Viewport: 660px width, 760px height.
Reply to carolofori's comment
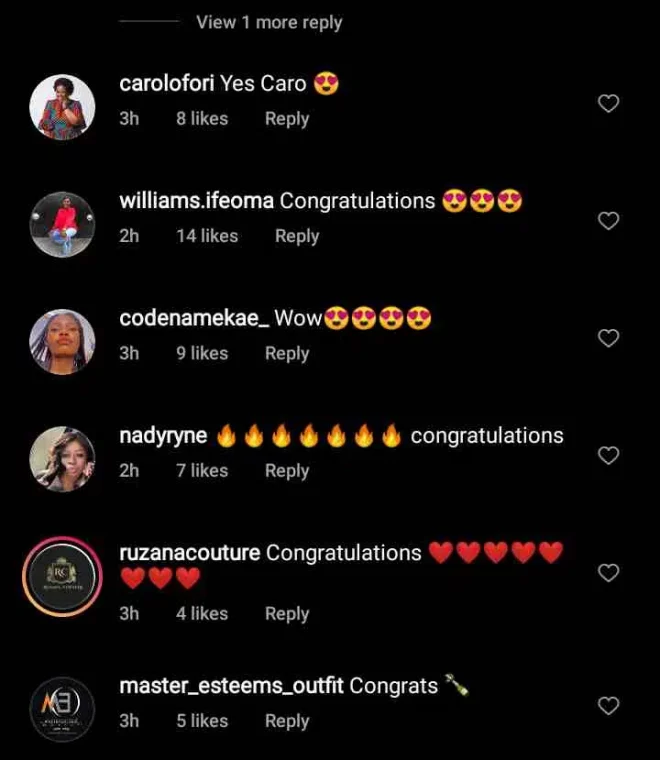[x=287, y=118]
